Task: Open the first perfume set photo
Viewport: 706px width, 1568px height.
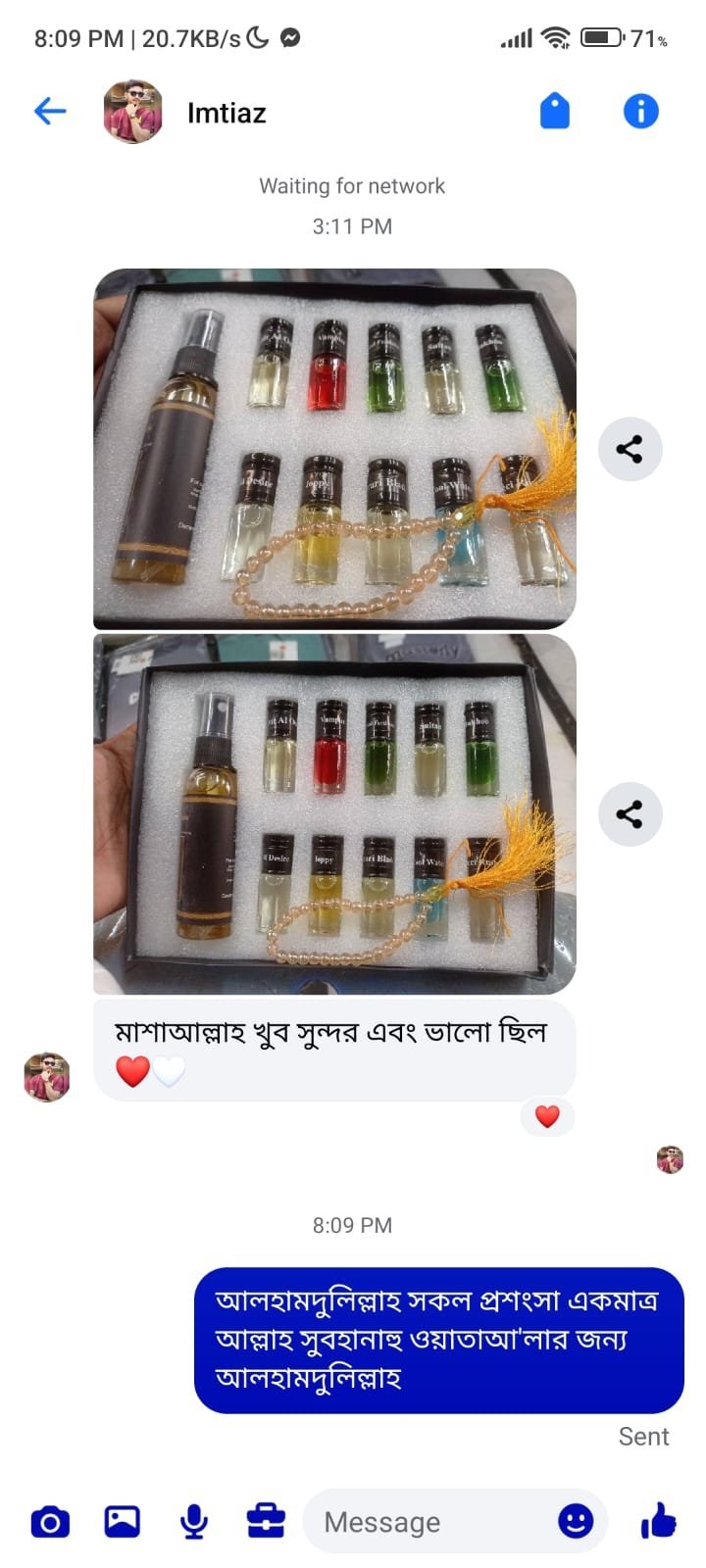Action: [334, 448]
